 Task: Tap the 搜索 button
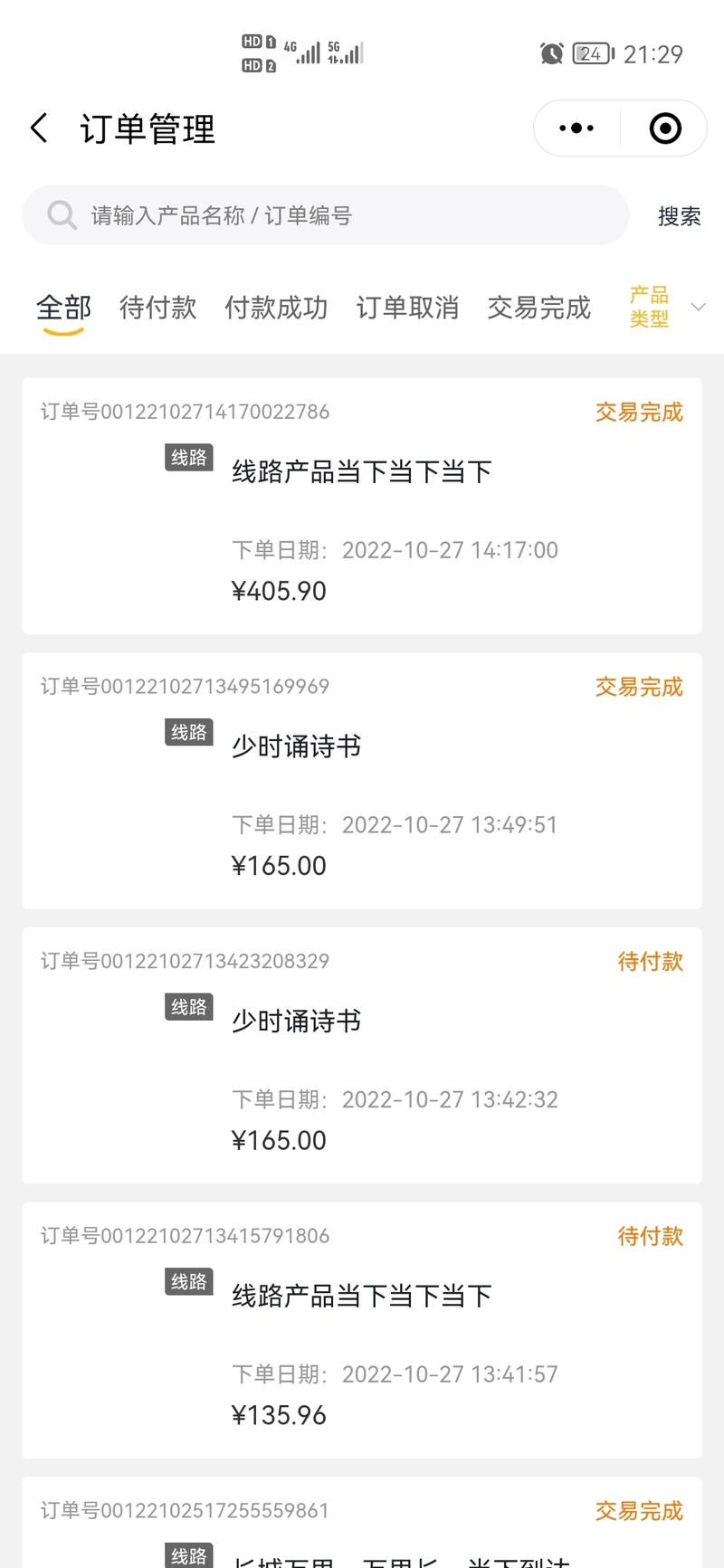[x=679, y=216]
